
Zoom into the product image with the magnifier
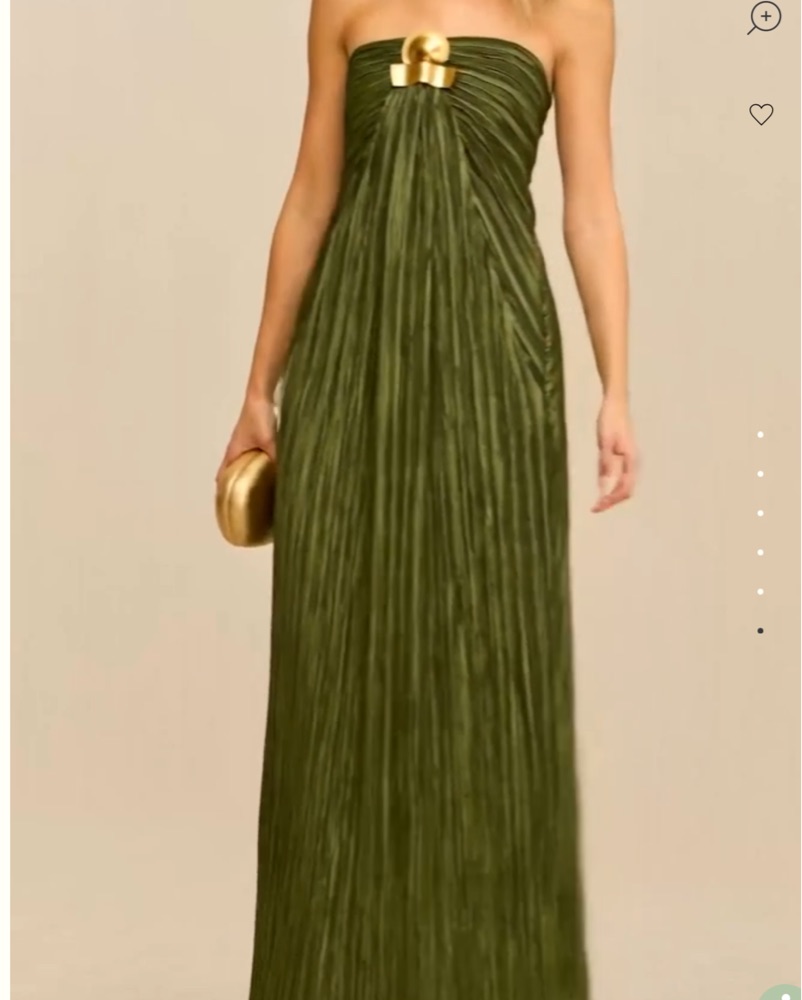coord(764,17)
